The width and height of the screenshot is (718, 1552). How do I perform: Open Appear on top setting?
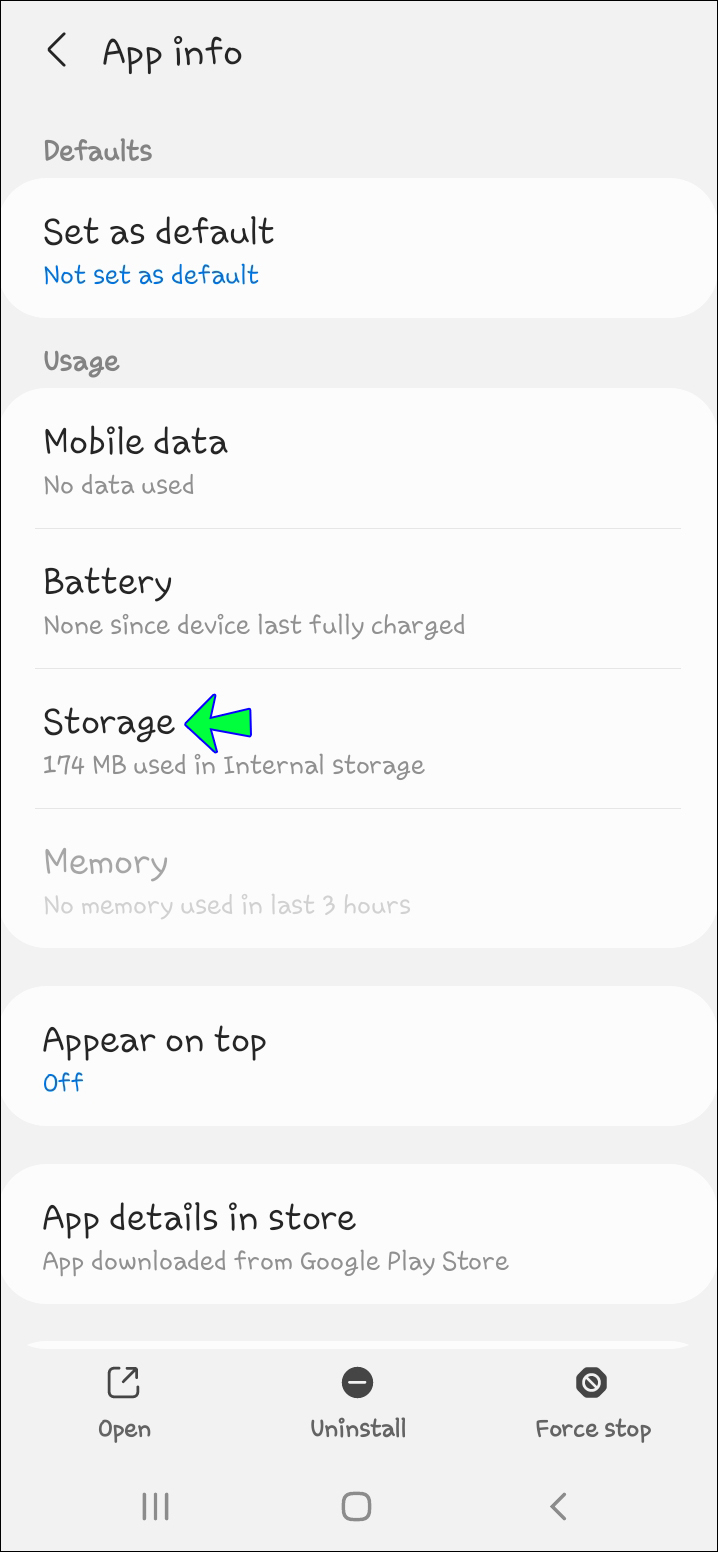(x=358, y=1058)
